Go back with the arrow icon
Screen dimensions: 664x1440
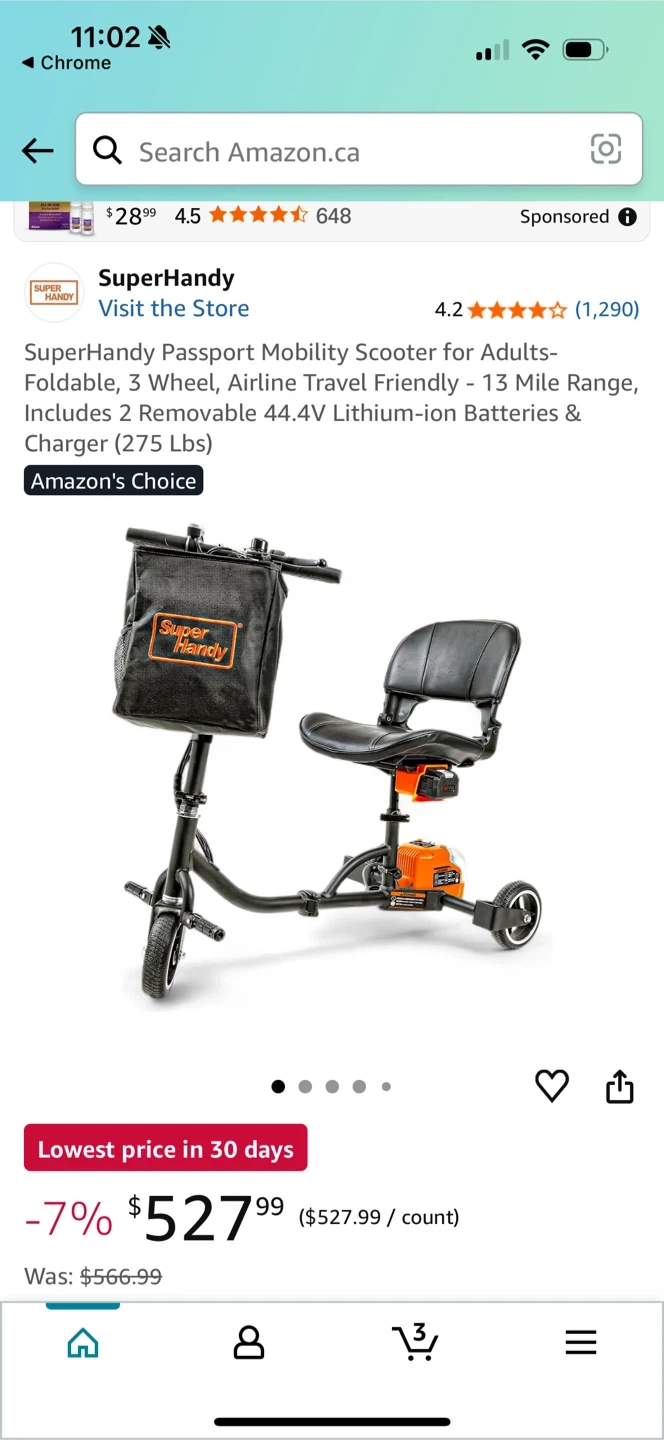[x=37, y=151]
